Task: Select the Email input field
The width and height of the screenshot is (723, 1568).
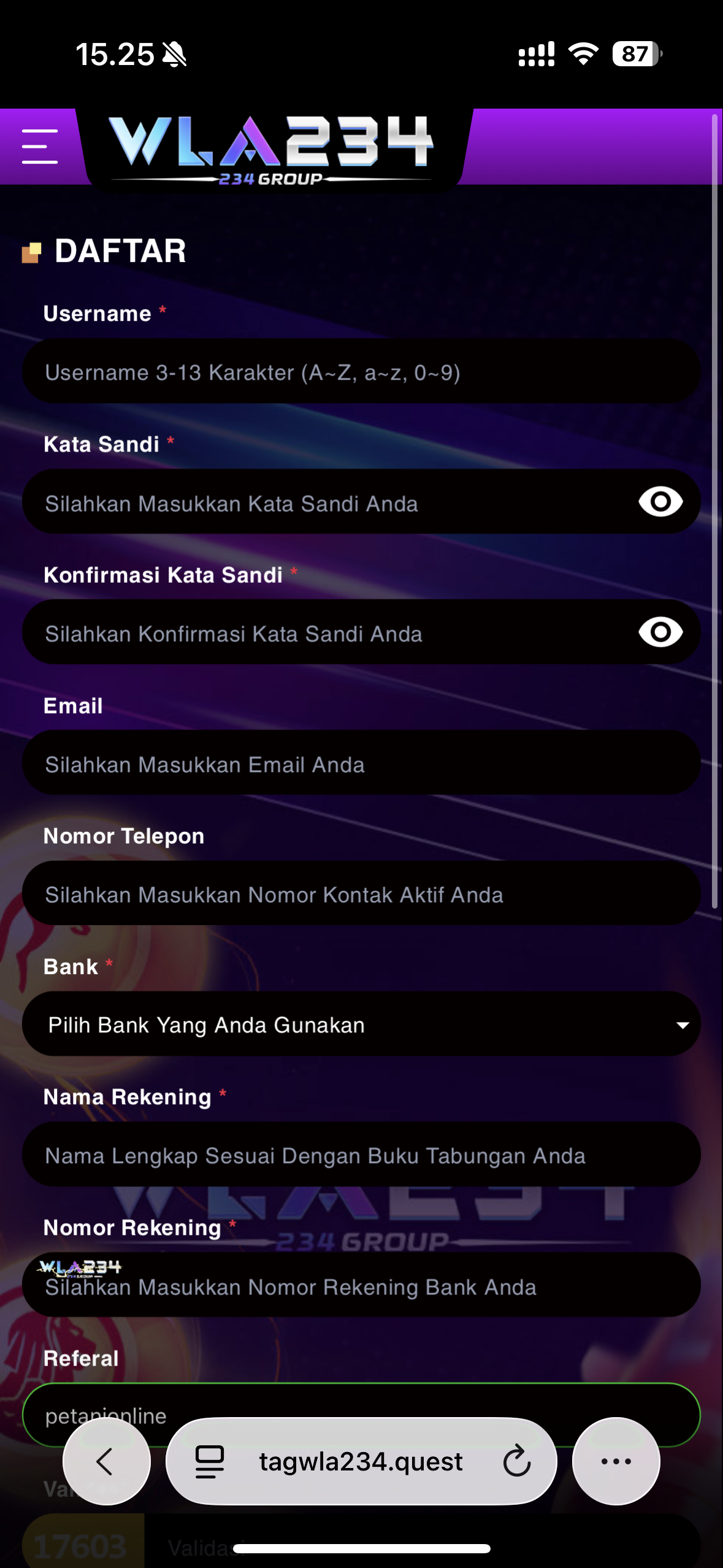Action: coord(361,763)
